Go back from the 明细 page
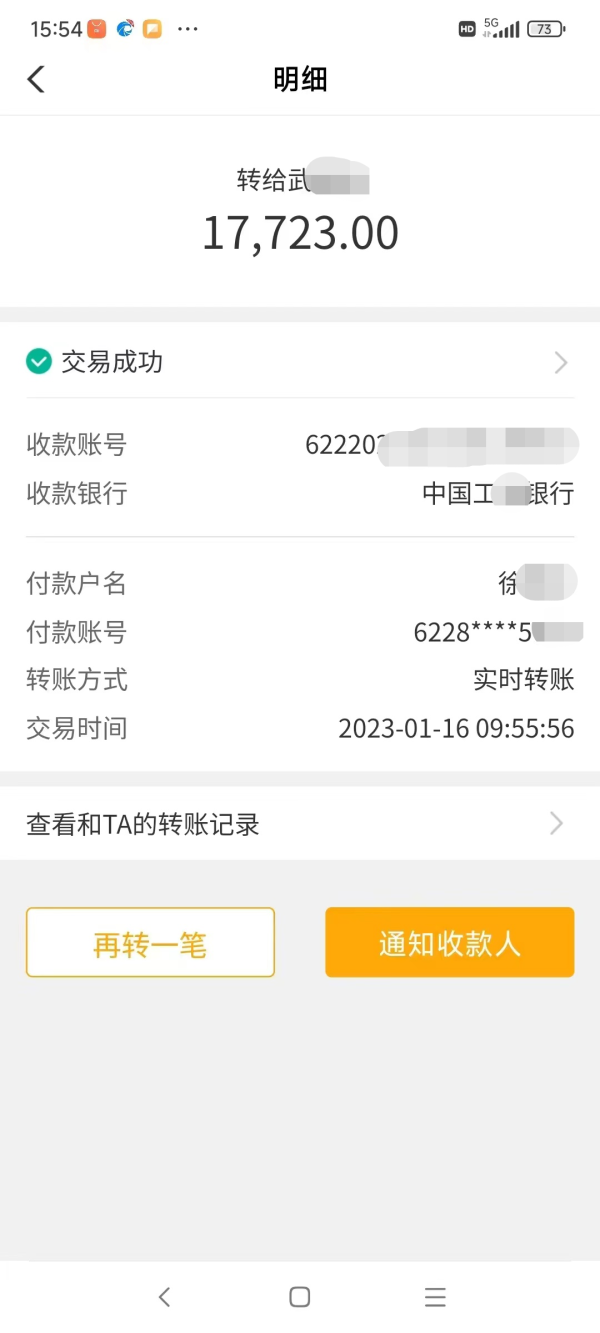The image size is (600, 1333). (36, 79)
